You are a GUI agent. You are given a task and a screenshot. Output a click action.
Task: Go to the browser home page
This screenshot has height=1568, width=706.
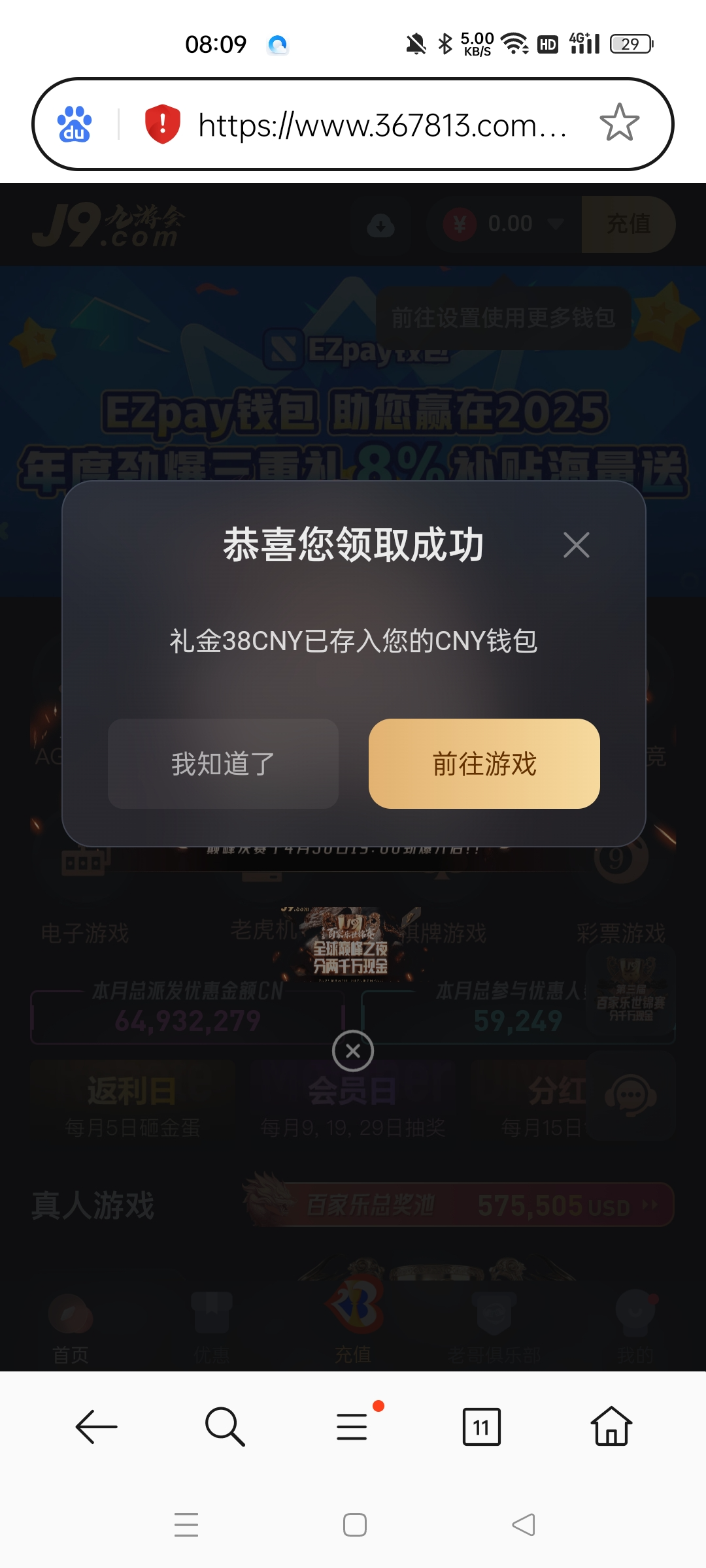point(611,1426)
